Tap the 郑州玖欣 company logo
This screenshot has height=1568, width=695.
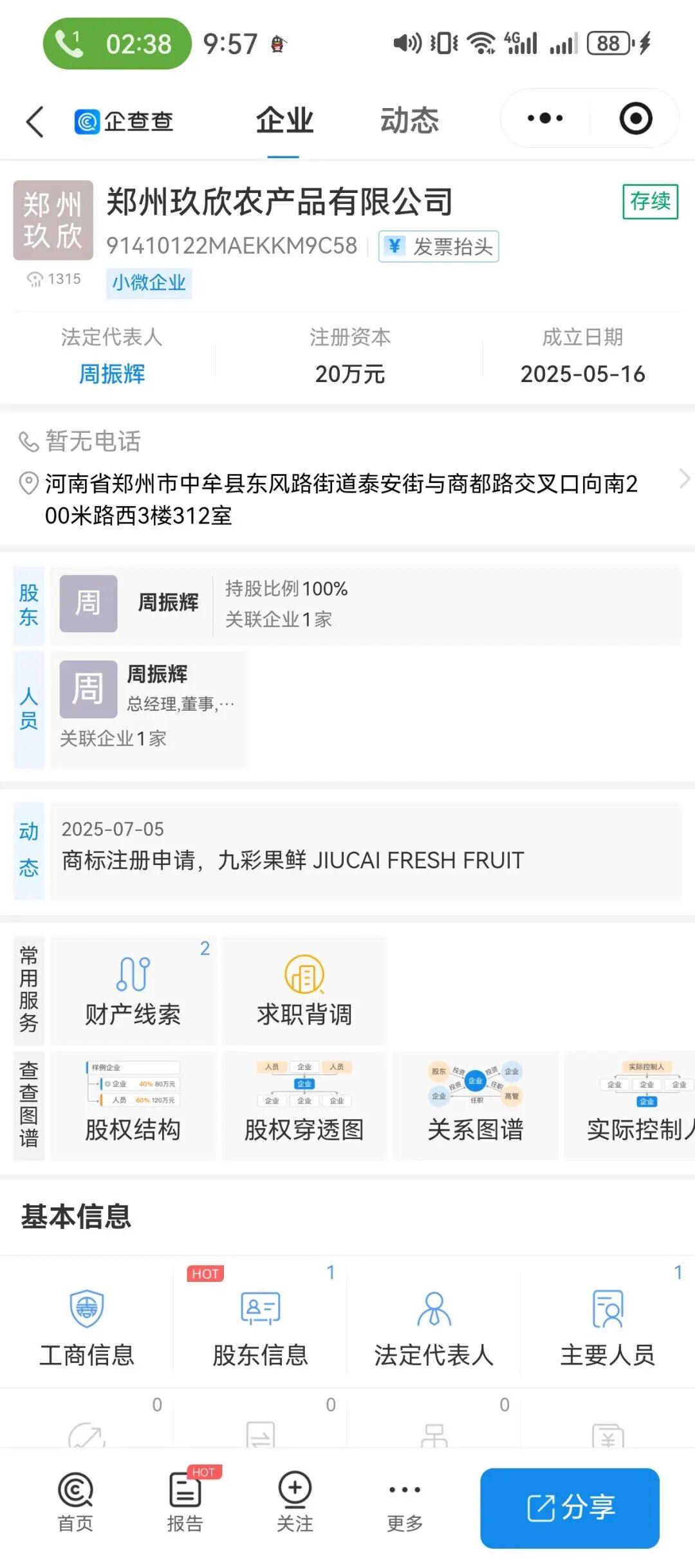point(53,220)
